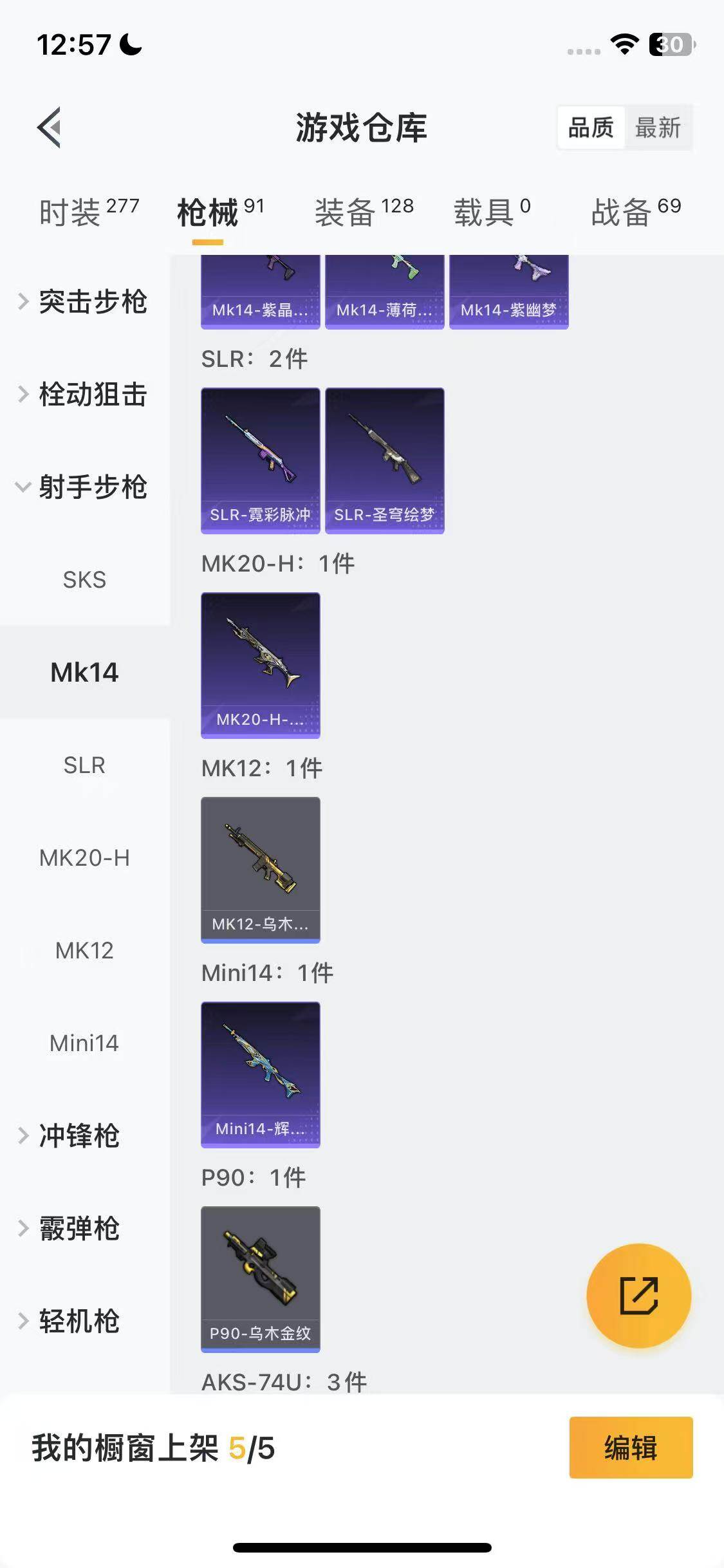
Task: Tap the Mini14-辉 weapon skin
Action: pyautogui.click(x=259, y=1074)
